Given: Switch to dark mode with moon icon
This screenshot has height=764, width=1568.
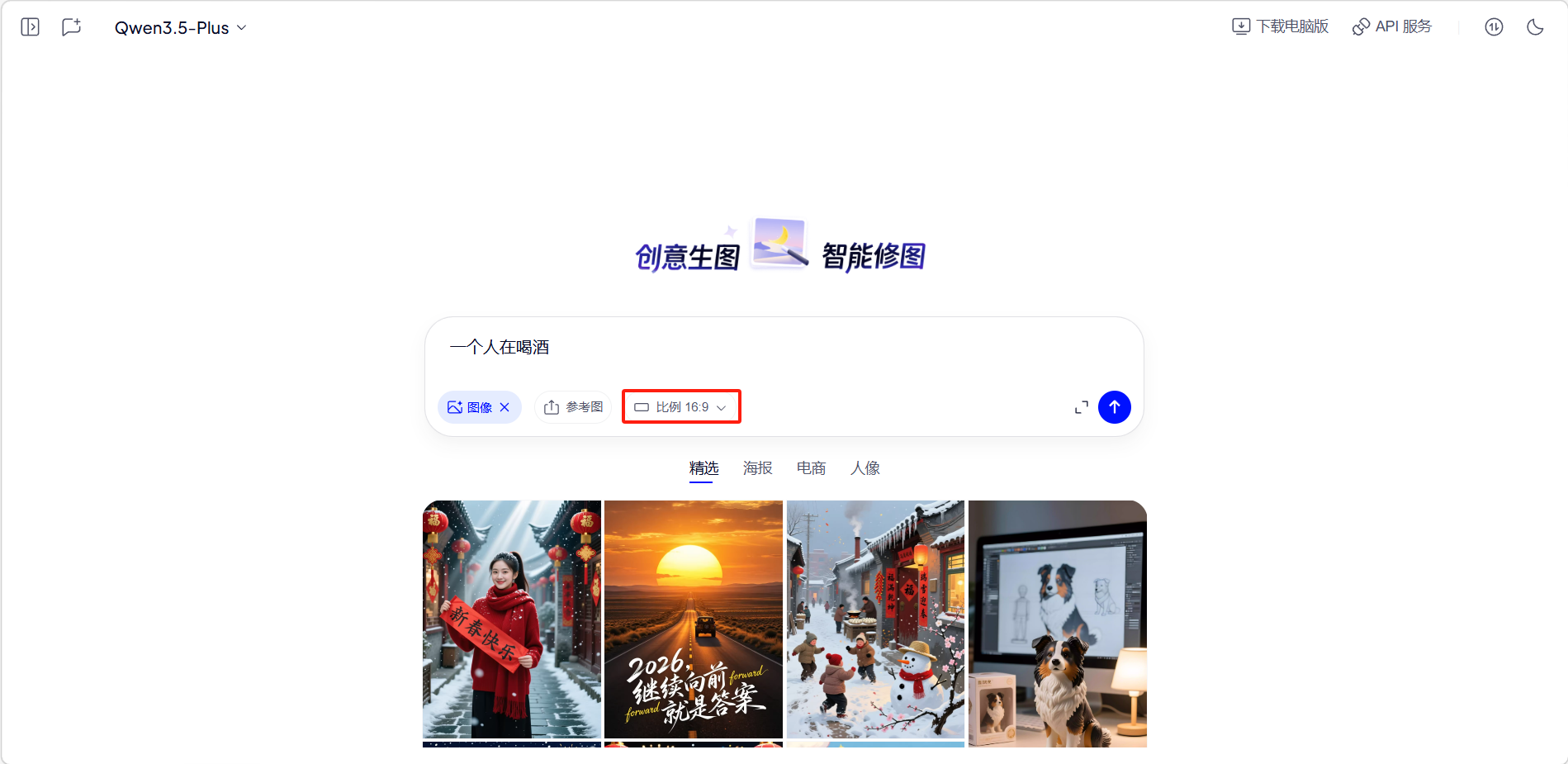Looking at the screenshot, I should click(x=1535, y=27).
